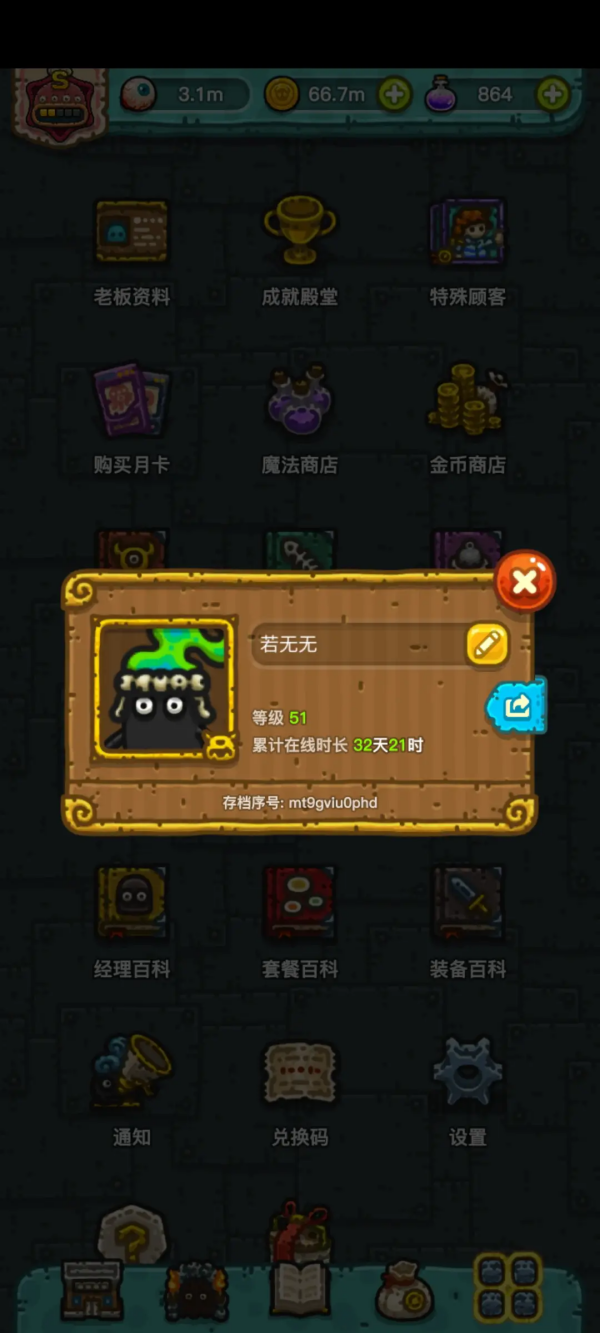Change the profile avatar picture
The height and width of the screenshot is (1333, 600).
click(165, 689)
